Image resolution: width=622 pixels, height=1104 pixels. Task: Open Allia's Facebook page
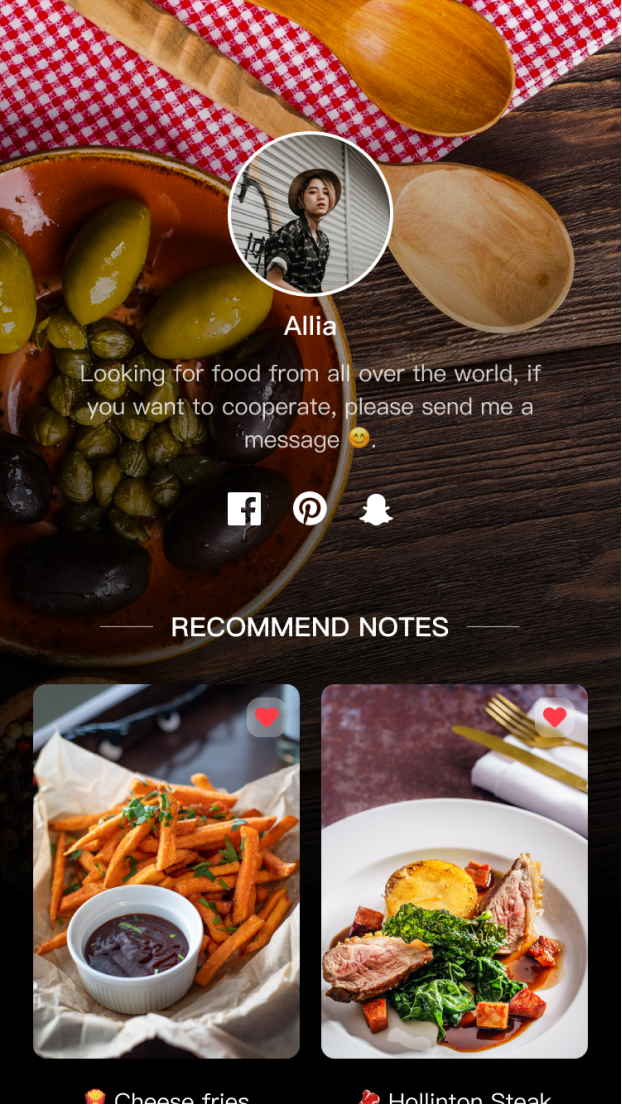244,509
